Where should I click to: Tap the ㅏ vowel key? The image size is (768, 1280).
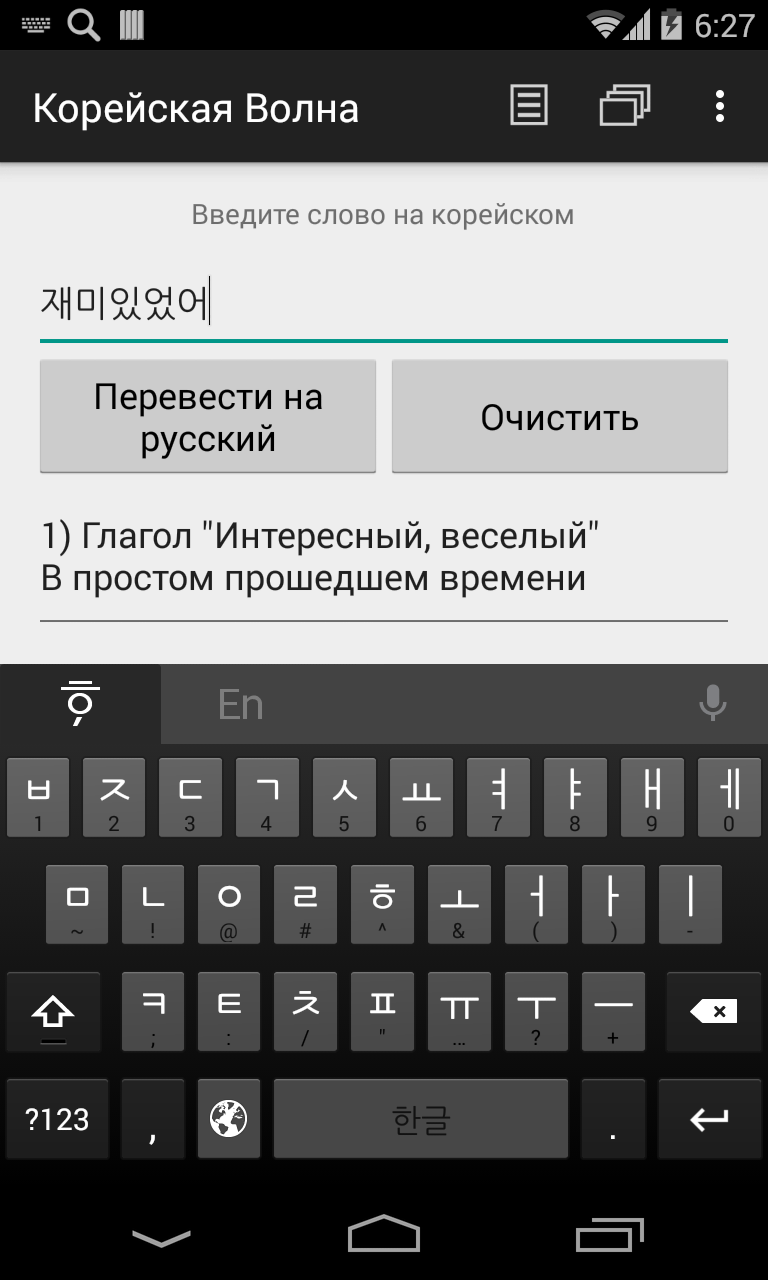[613, 905]
